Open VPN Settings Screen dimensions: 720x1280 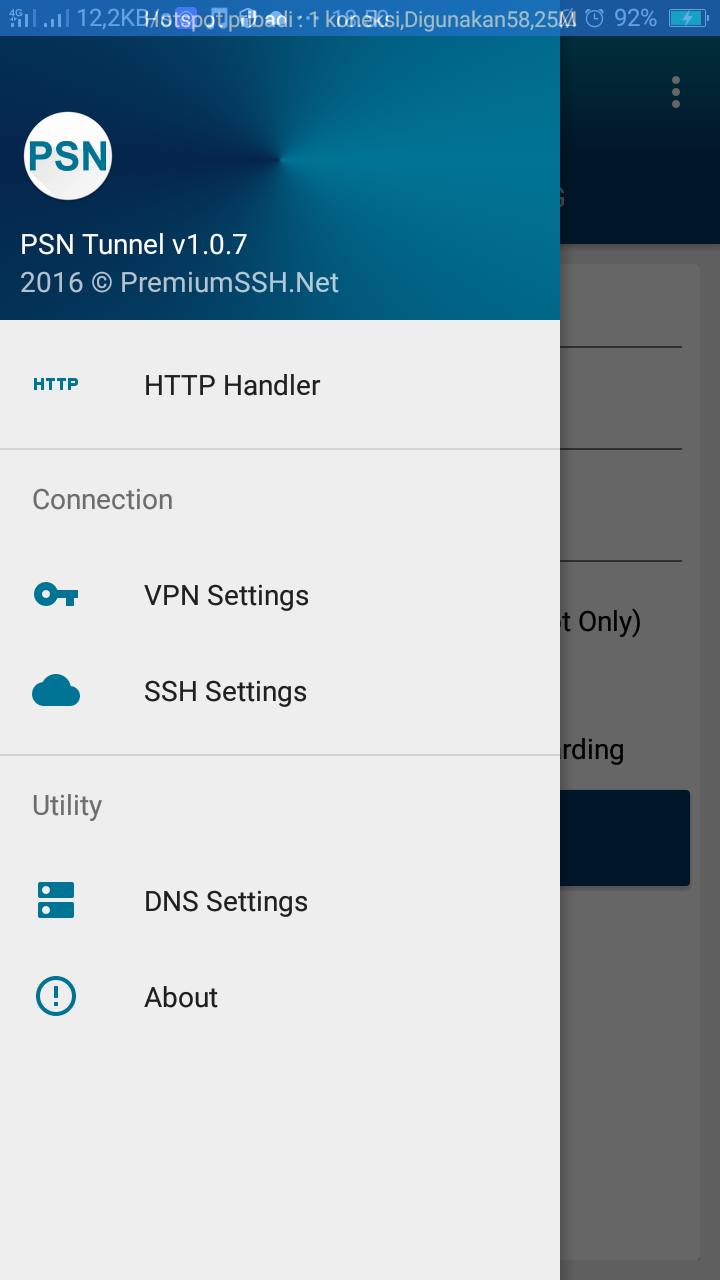click(280, 595)
